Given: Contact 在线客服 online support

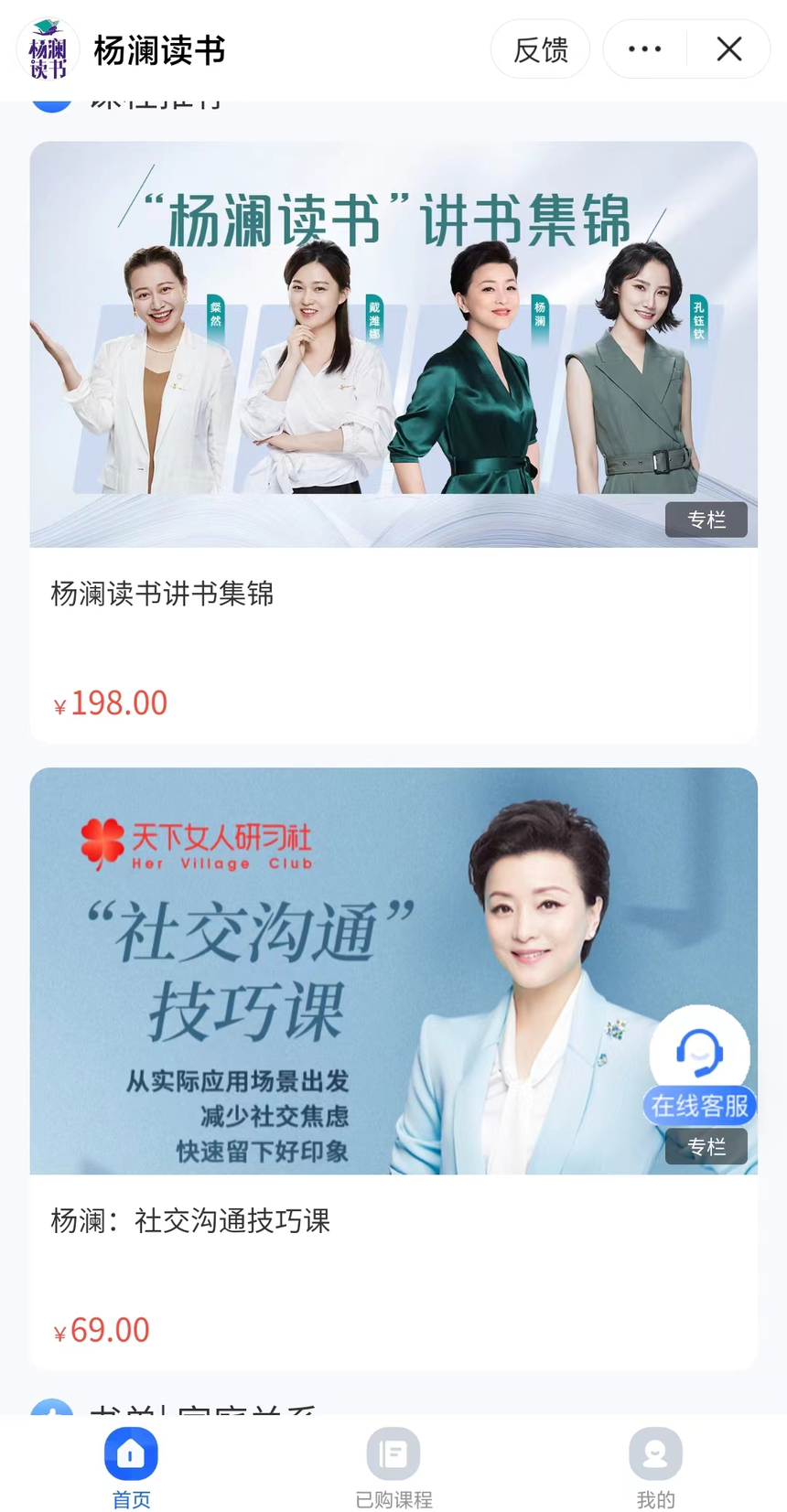Looking at the screenshot, I should point(700,1065).
